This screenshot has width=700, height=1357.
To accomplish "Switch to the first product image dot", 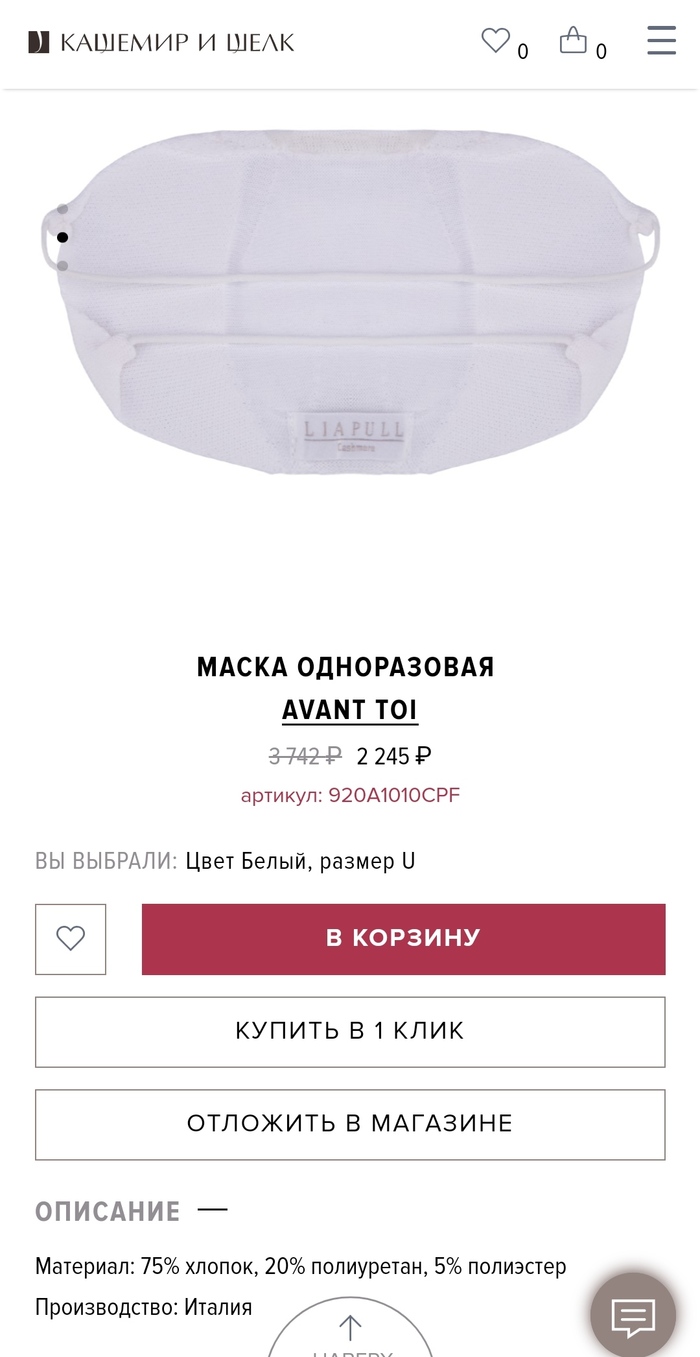I will pyautogui.click(x=62, y=210).
